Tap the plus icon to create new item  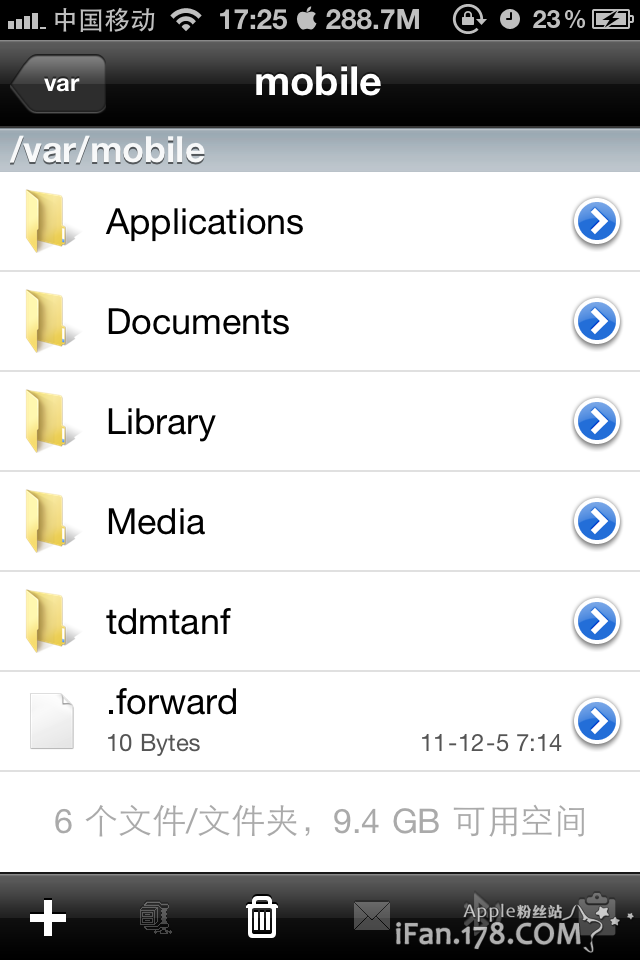[x=47, y=918]
